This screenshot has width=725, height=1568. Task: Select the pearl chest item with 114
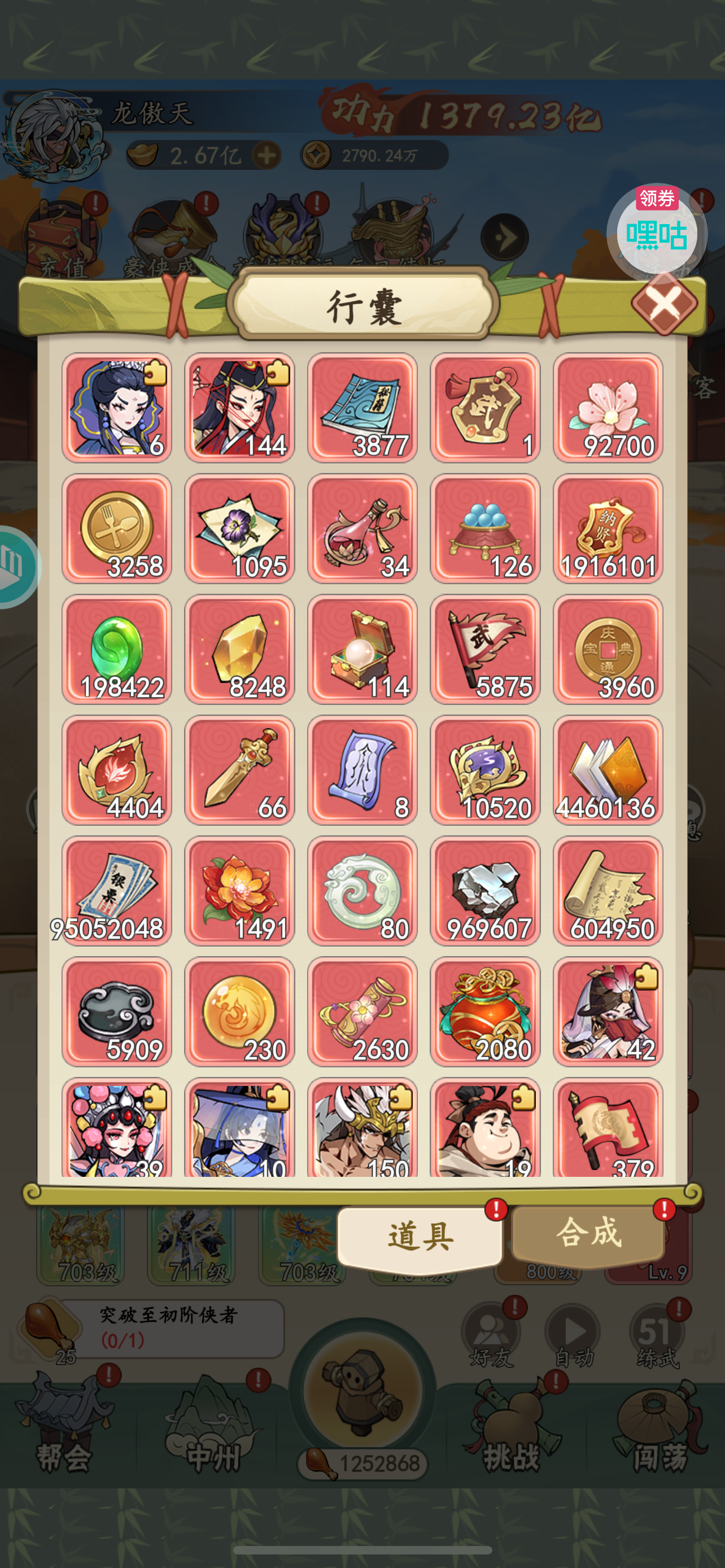[362, 649]
